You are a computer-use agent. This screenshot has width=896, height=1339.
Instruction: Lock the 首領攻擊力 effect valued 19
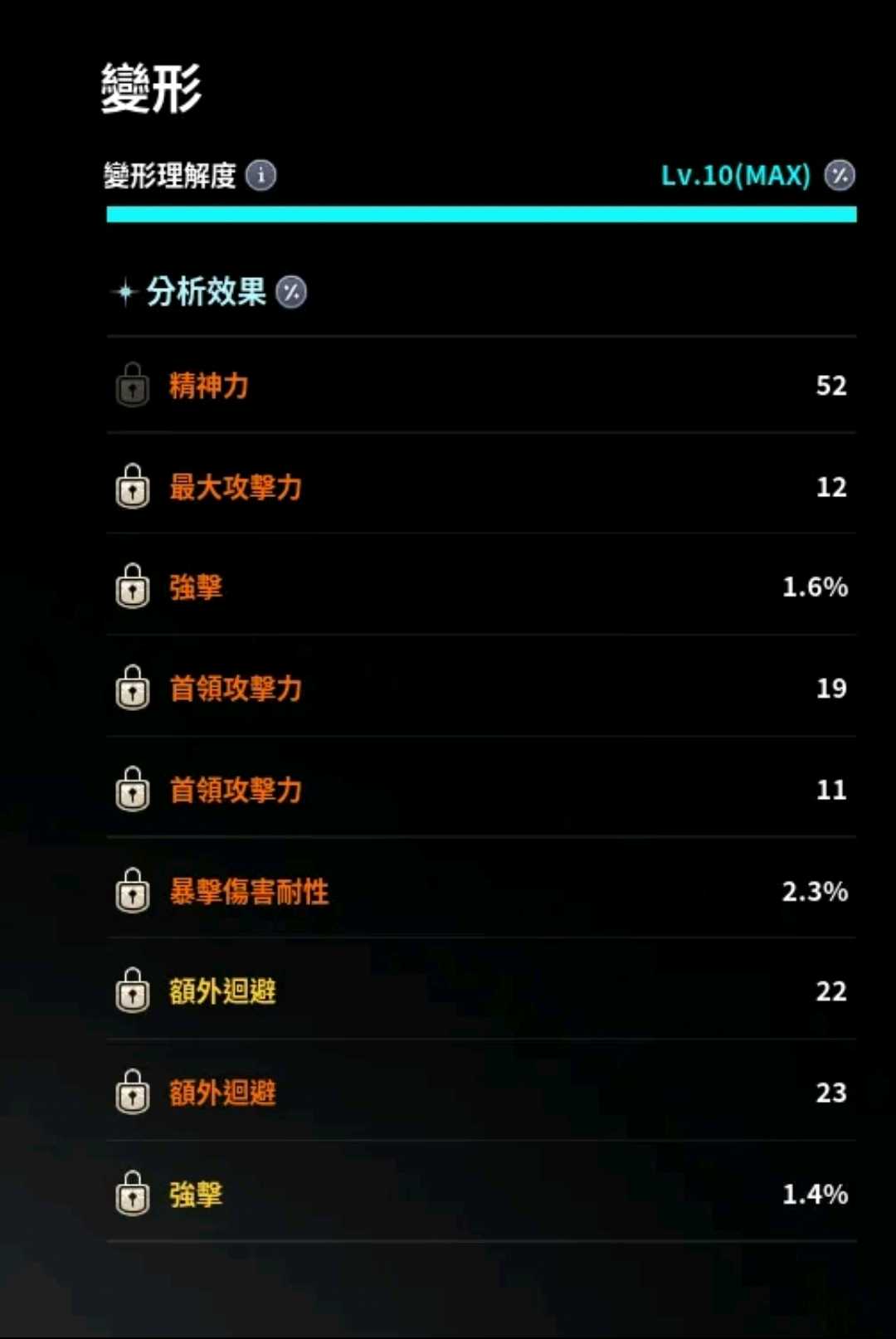coord(133,689)
